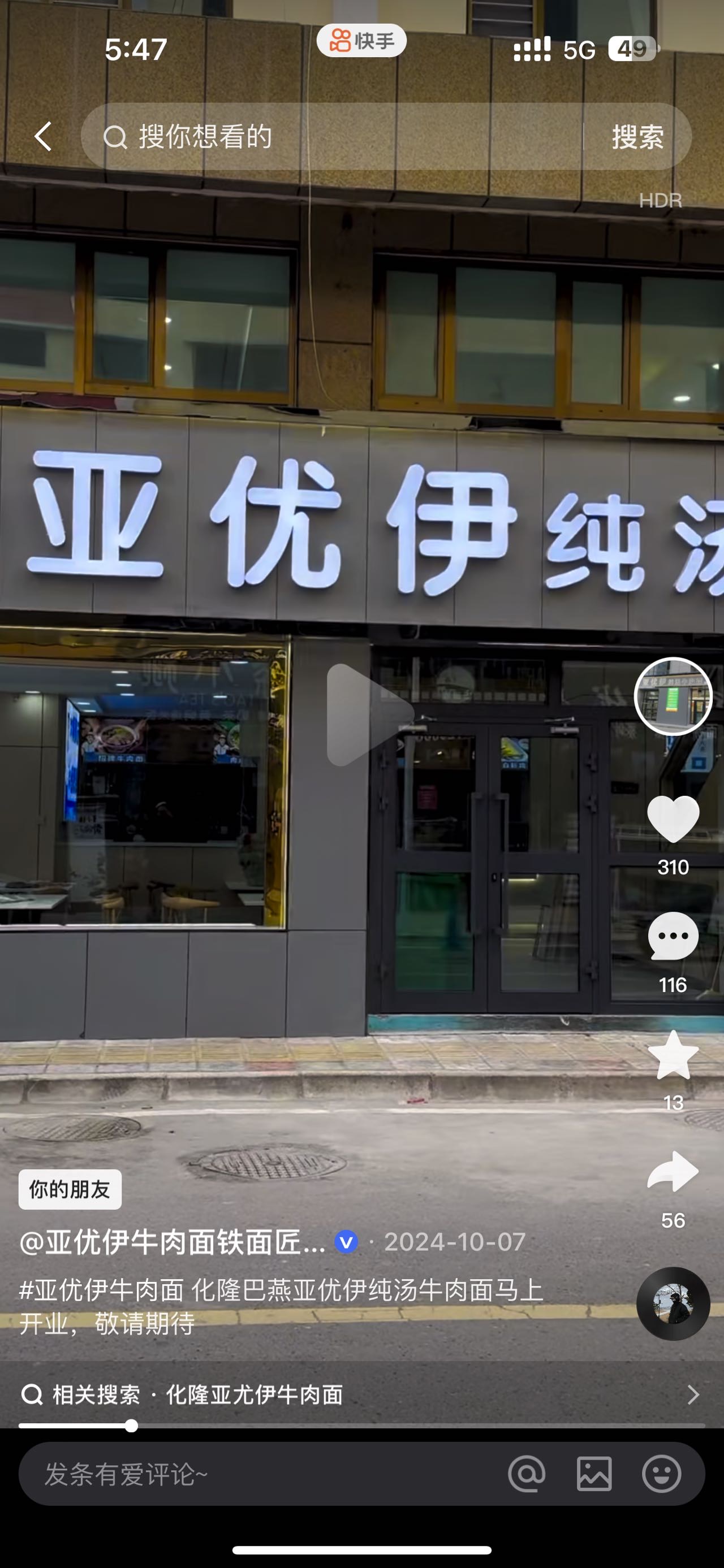This screenshot has height=1568, width=724.
Task: Open profile @亚优伊牛肉面铁面匠
Action: coord(173,1242)
